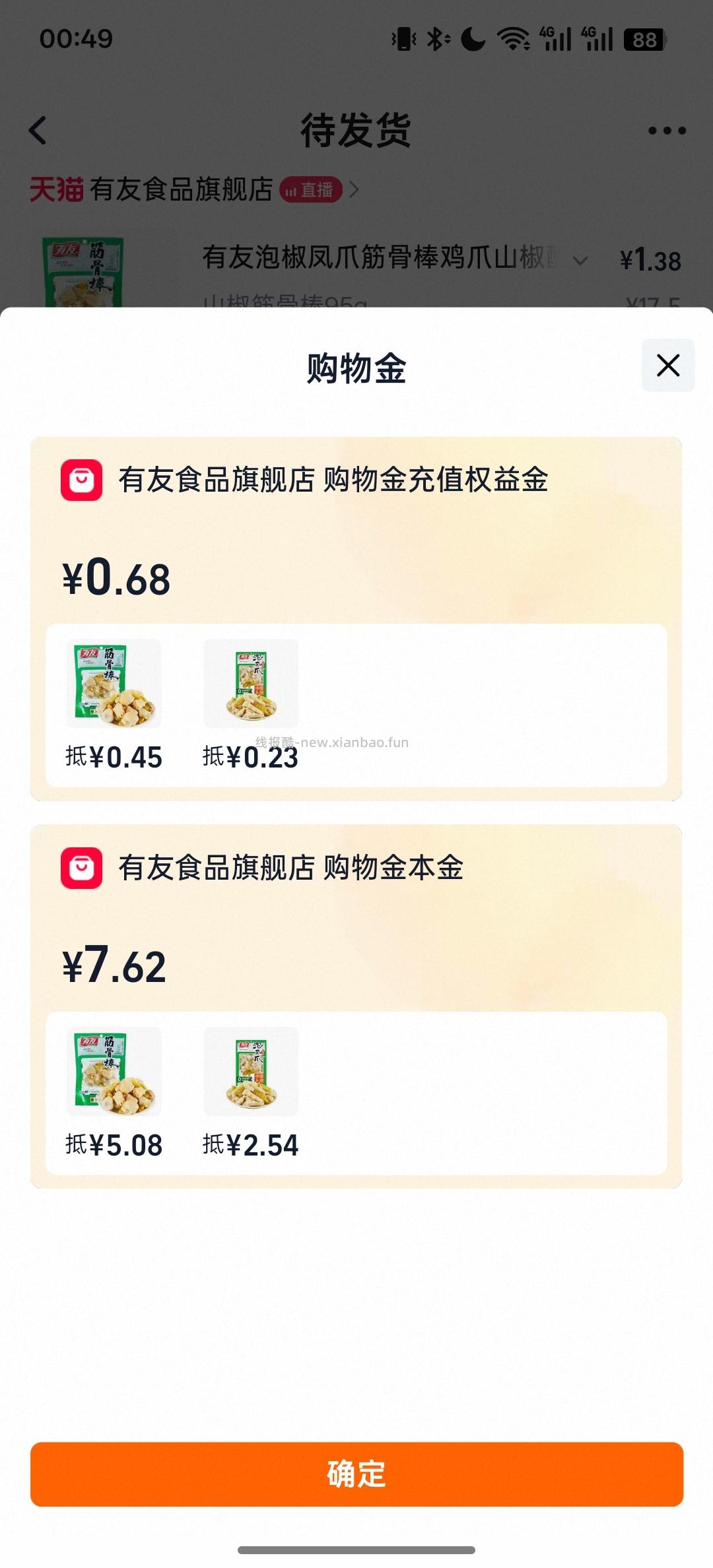Click the red store bag icon beside 充值权益金
This screenshot has height=1568, width=713.
82,481
